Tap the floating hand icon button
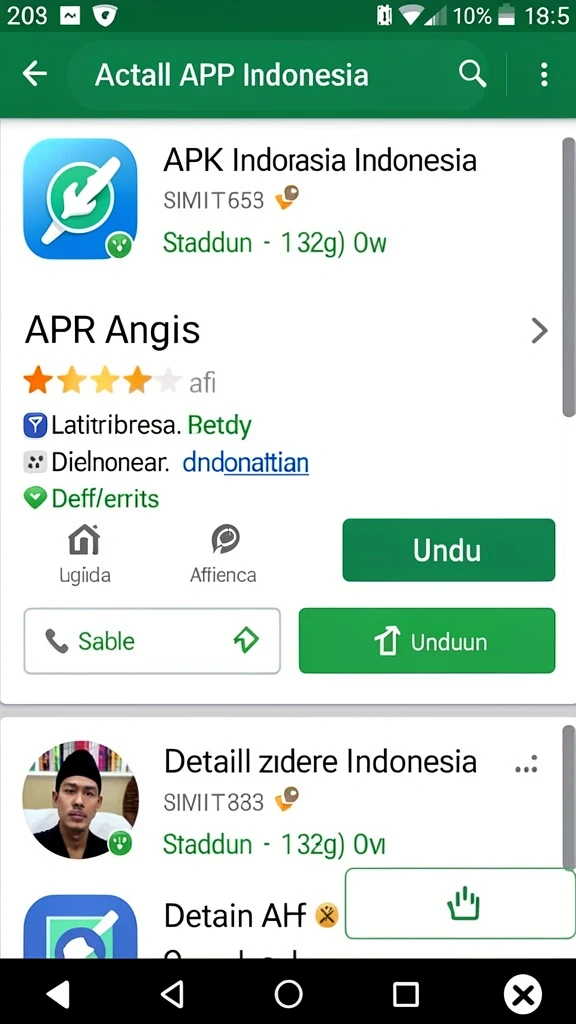576x1024 pixels. [x=461, y=903]
